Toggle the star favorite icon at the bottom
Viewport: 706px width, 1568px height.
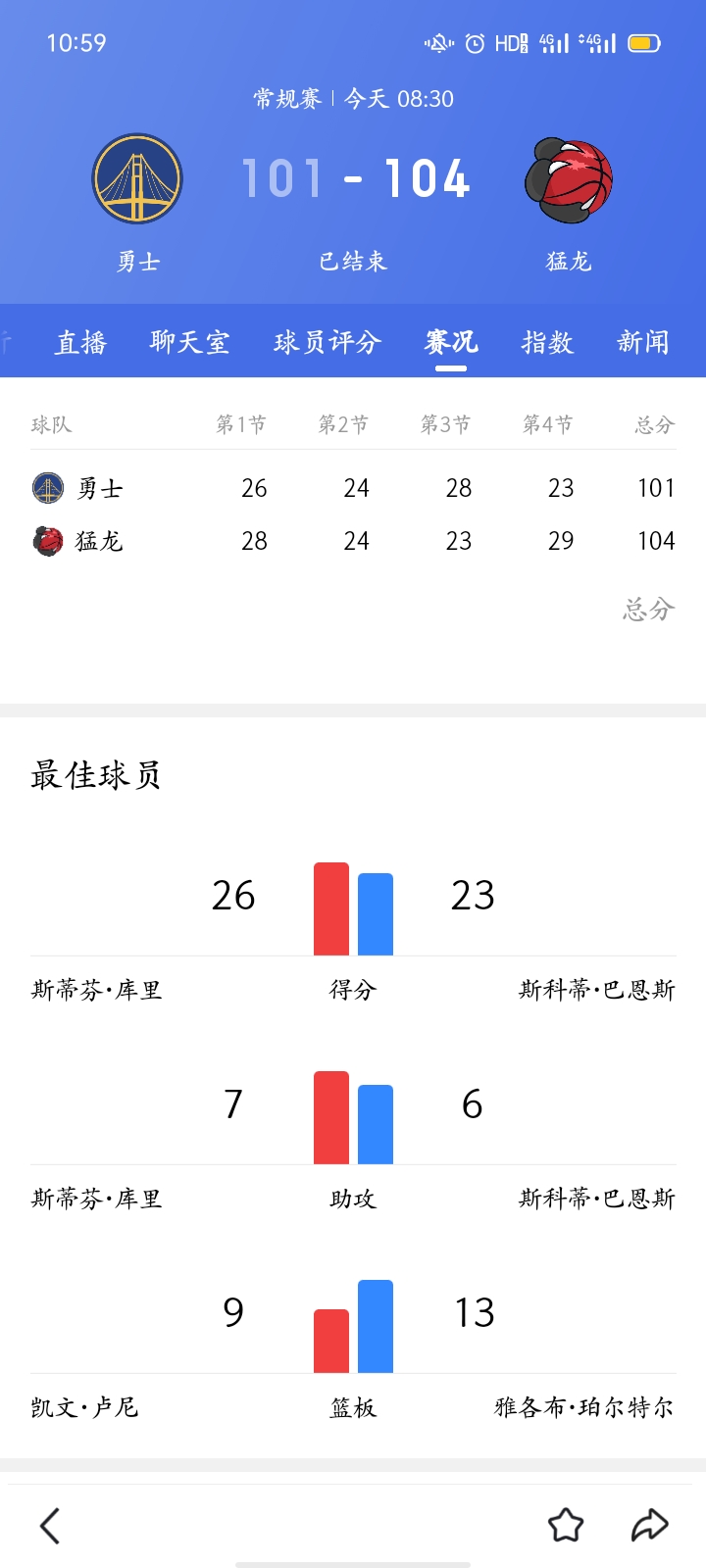coord(565,1525)
